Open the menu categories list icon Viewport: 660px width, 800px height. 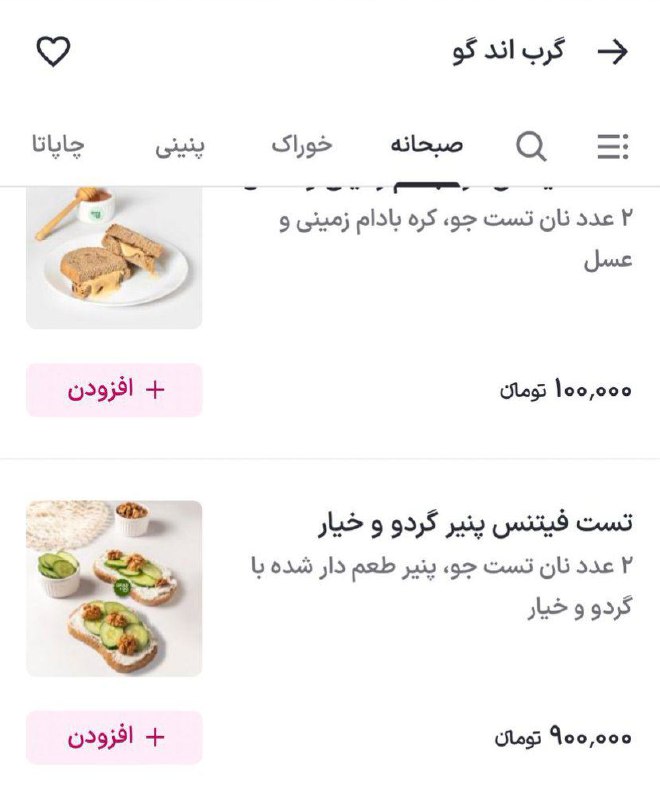click(x=612, y=147)
